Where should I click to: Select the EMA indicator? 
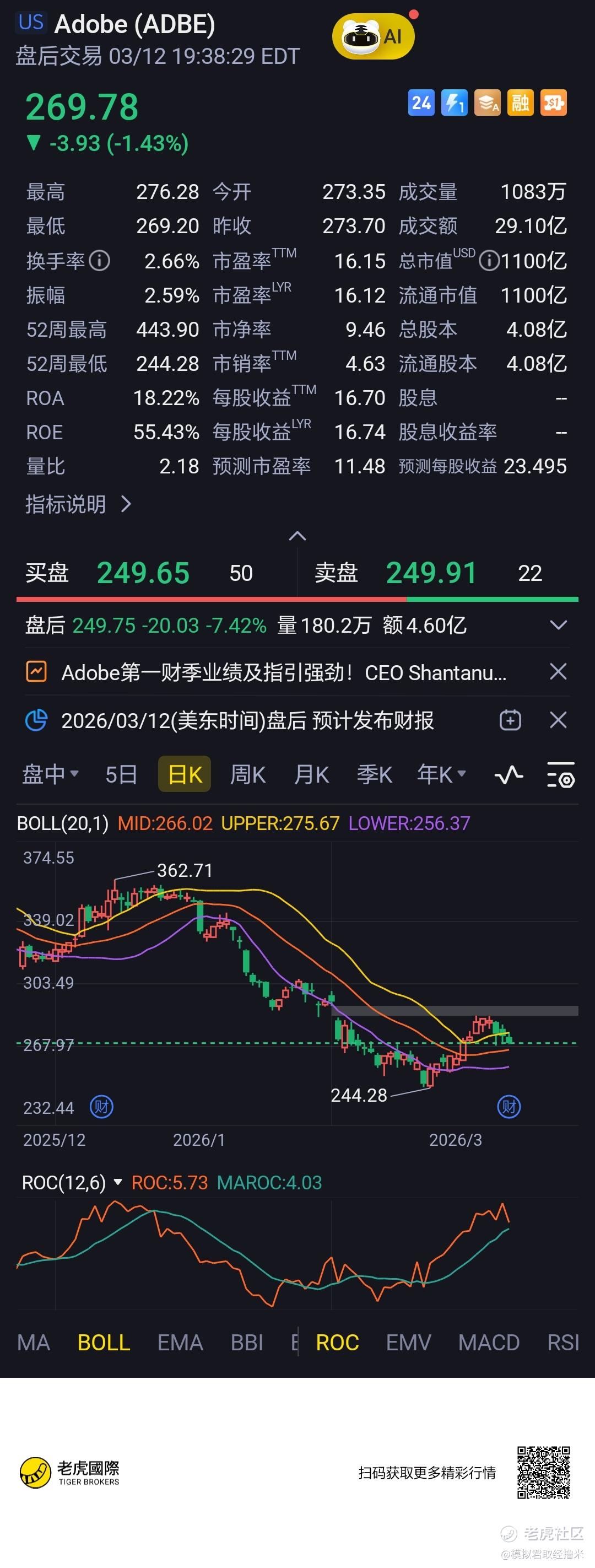pos(180,1342)
